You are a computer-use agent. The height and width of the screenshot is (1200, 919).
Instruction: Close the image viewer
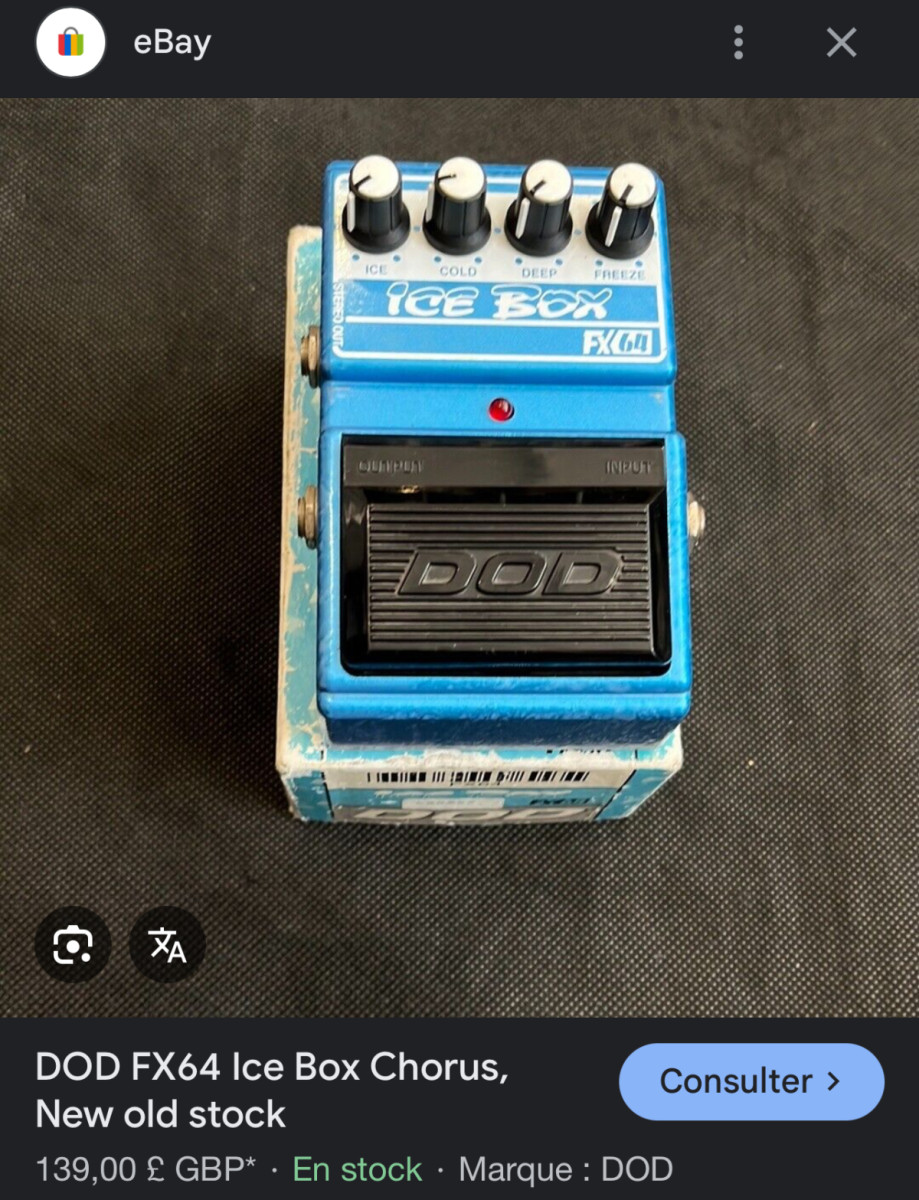point(841,43)
